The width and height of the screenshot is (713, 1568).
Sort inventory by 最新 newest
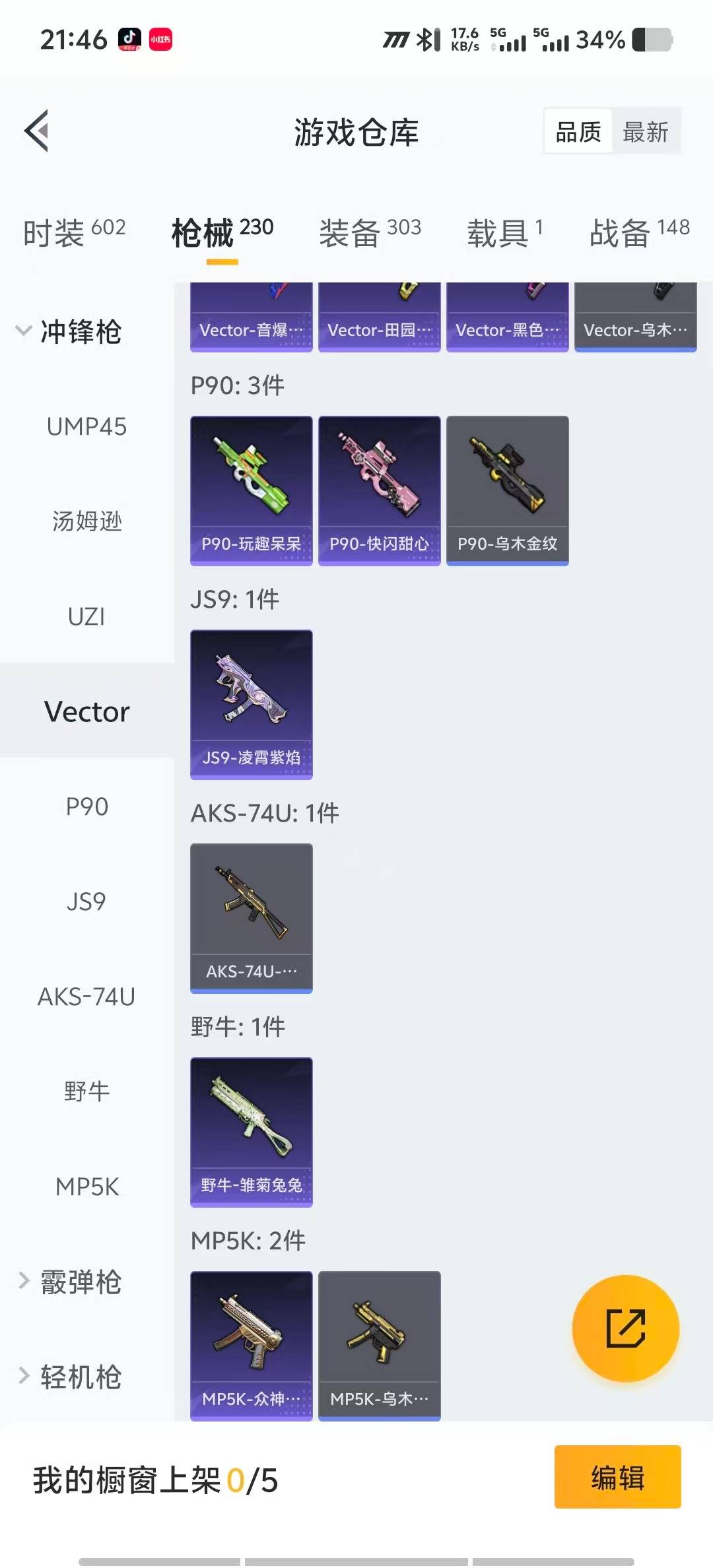[x=646, y=131]
